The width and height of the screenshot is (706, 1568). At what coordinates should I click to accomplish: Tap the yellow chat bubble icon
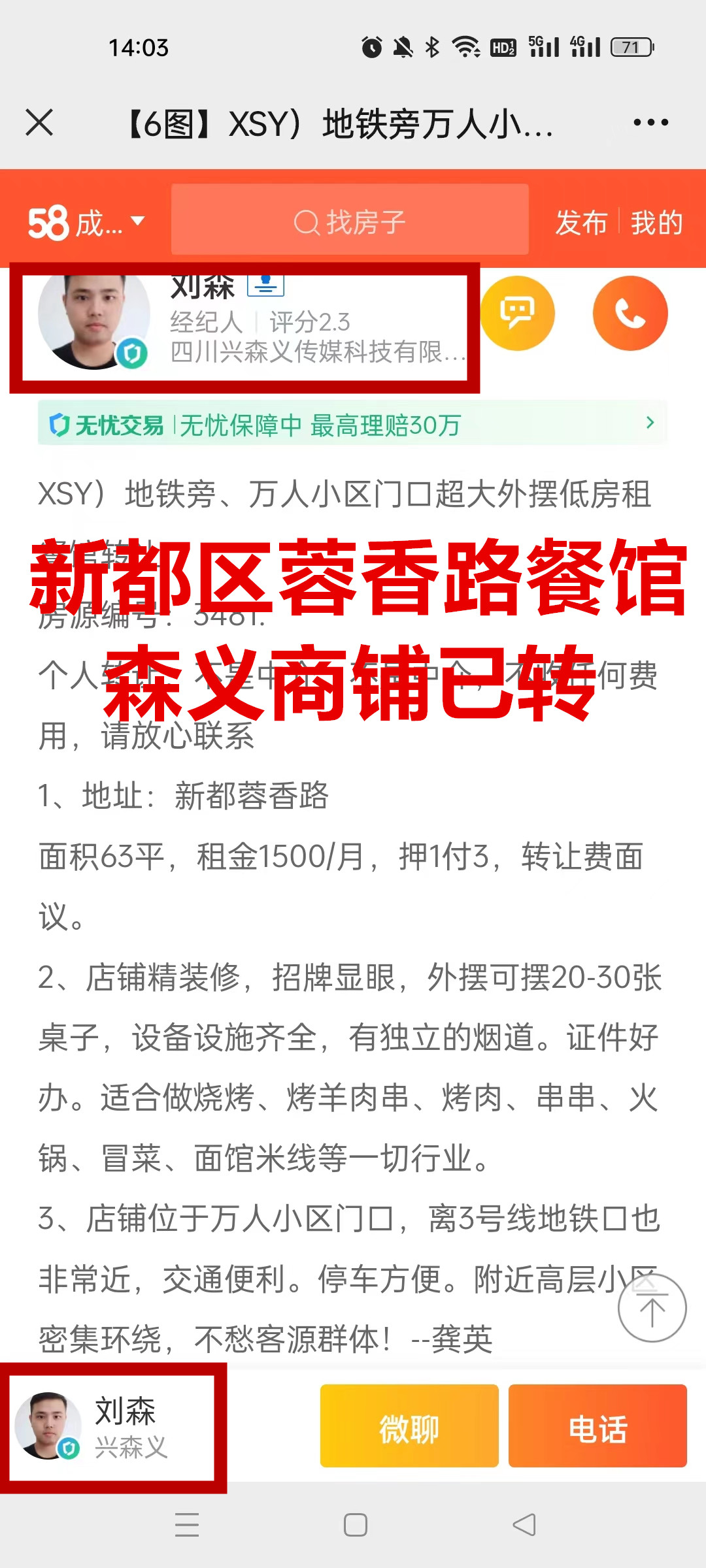(517, 314)
